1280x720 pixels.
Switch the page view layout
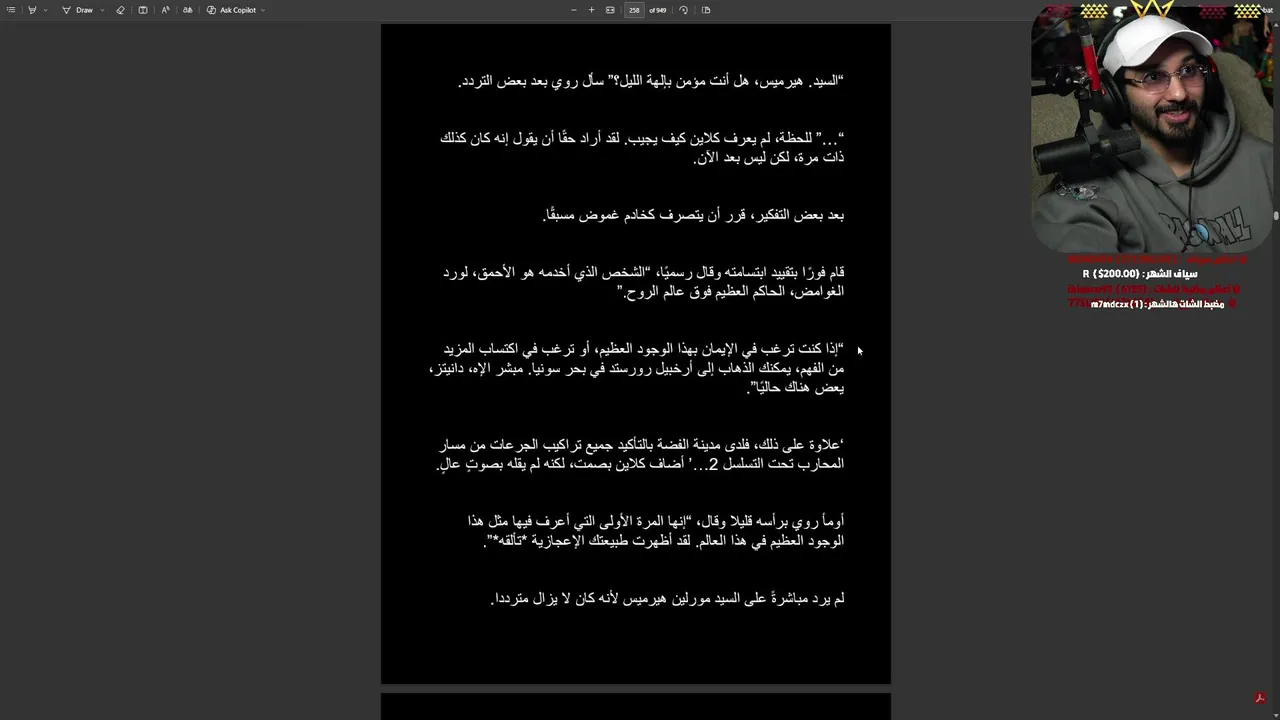[706, 10]
